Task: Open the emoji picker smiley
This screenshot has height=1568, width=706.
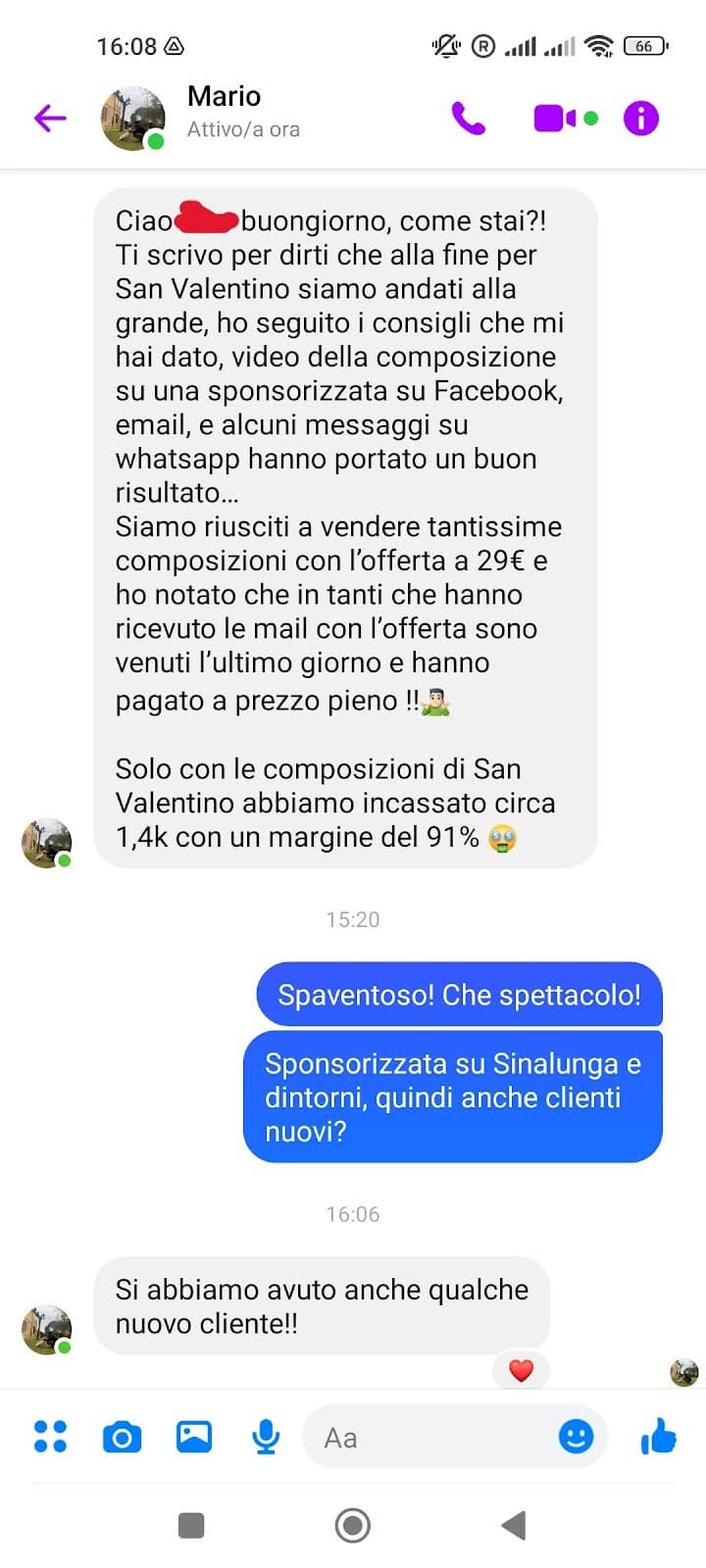Action: click(576, 1437)
